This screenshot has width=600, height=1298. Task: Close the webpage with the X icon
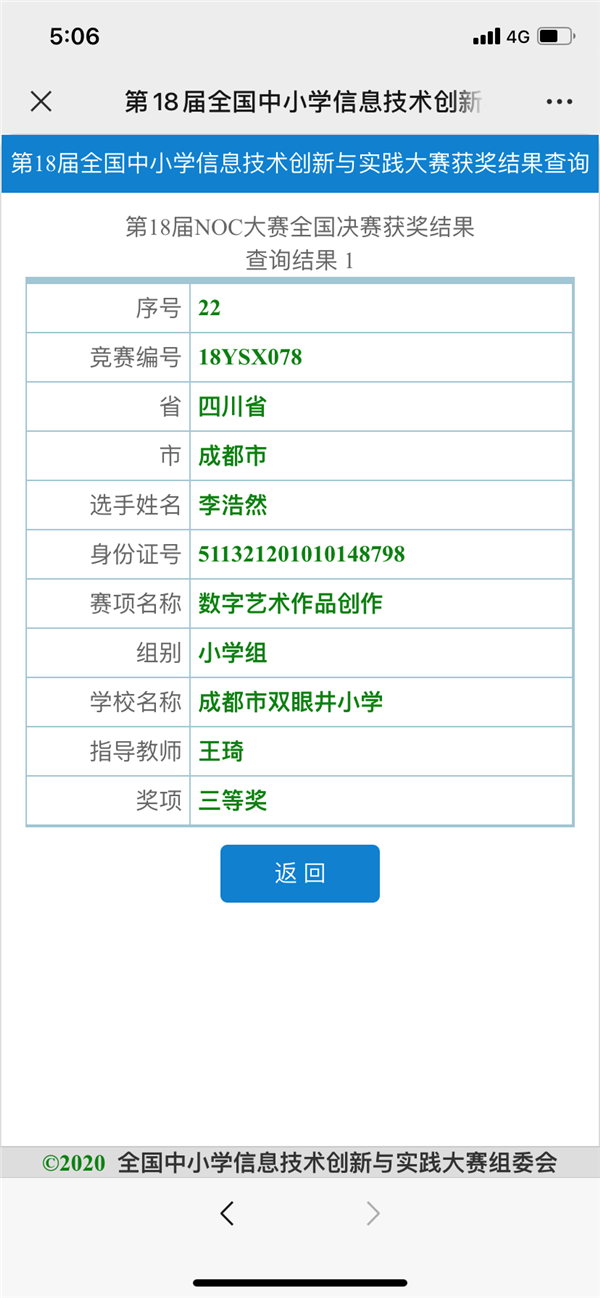(x=41, y=101)
